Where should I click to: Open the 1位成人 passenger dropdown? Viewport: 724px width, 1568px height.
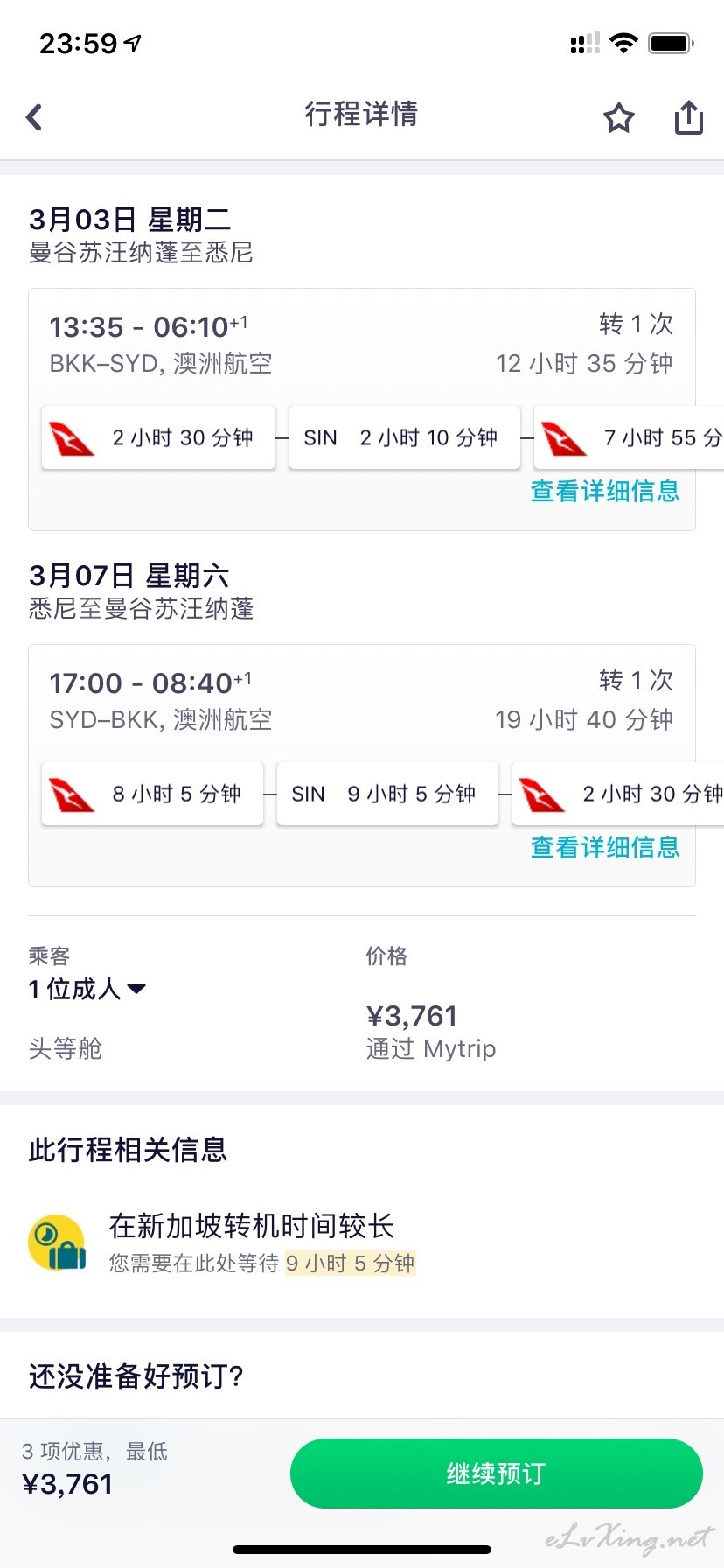click(87, 989)
